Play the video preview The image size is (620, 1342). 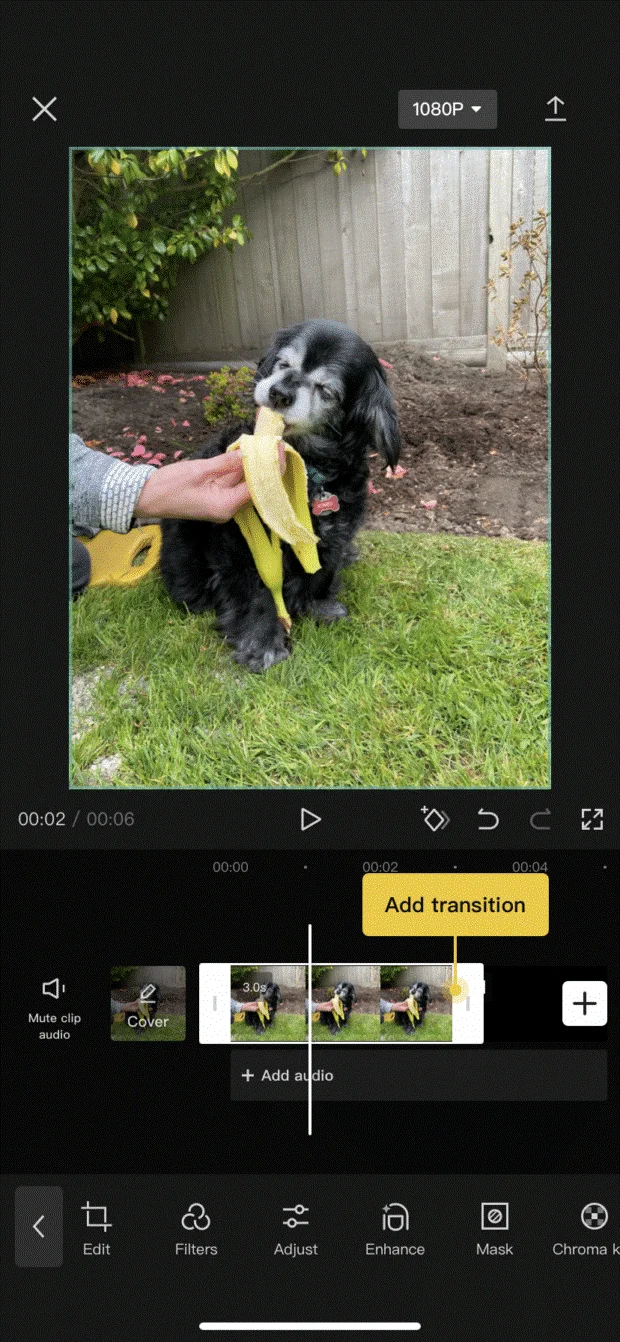[310, 820]
